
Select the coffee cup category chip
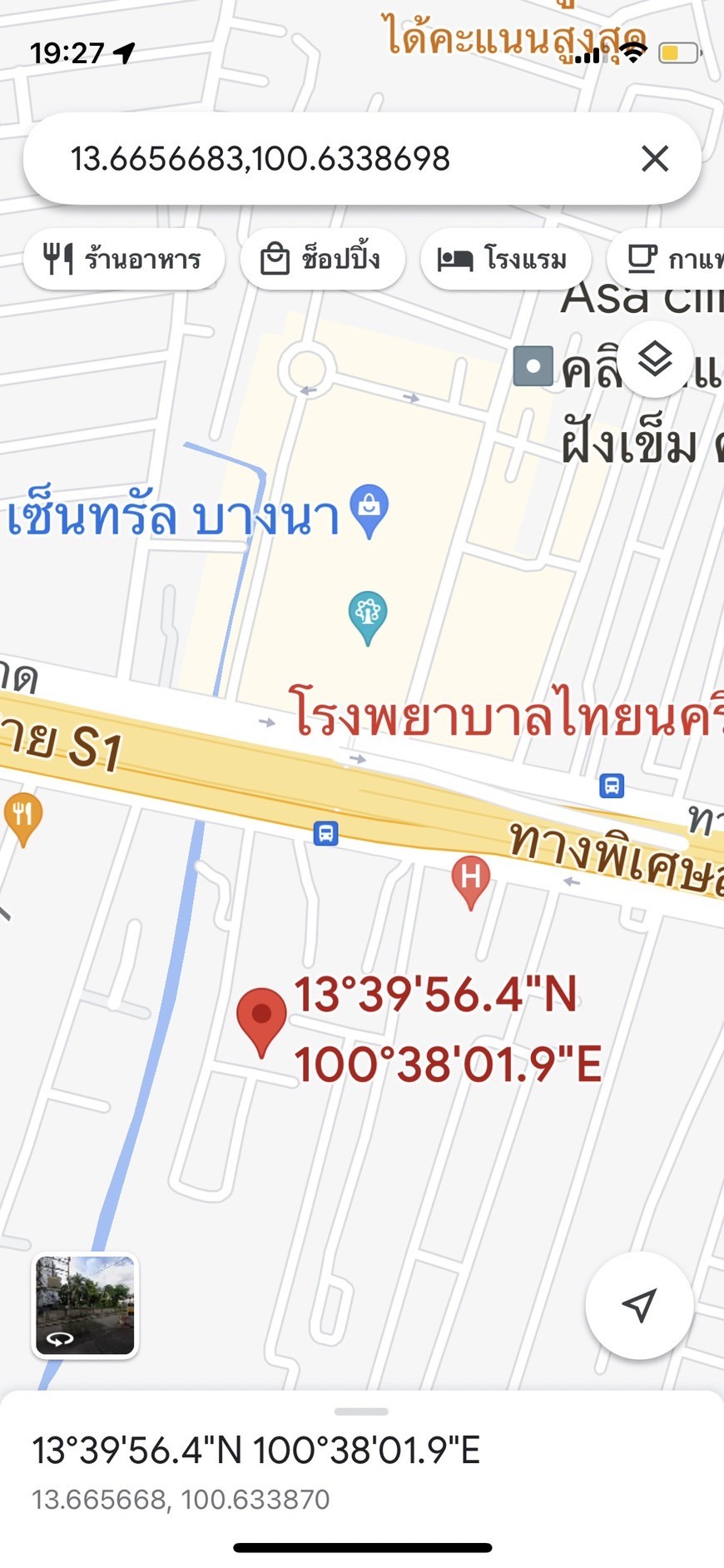(x=666, y=260)
